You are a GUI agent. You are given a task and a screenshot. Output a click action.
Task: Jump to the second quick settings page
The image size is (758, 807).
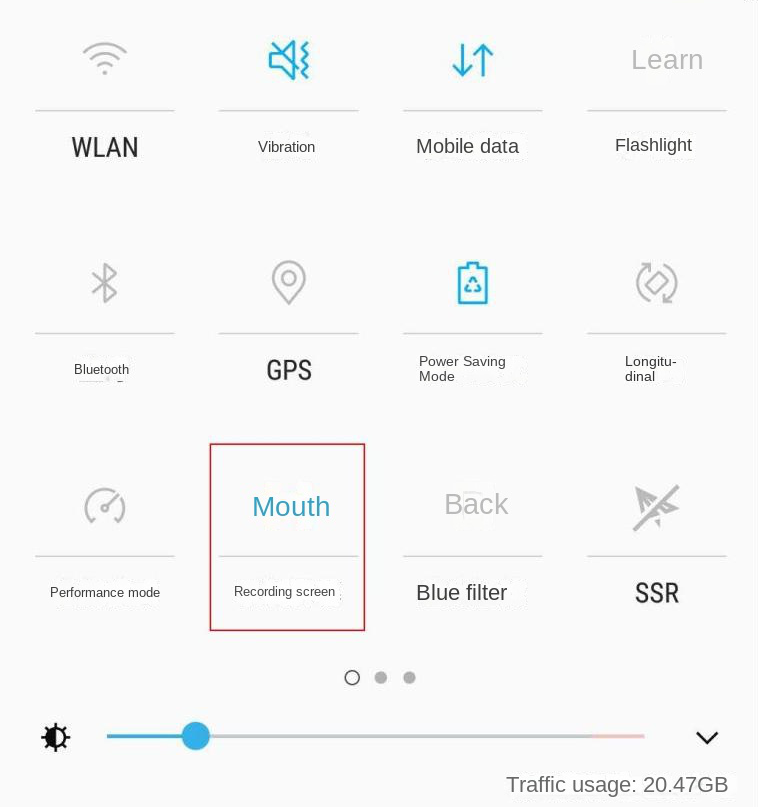pyautogui.click(x=381, y=678)
